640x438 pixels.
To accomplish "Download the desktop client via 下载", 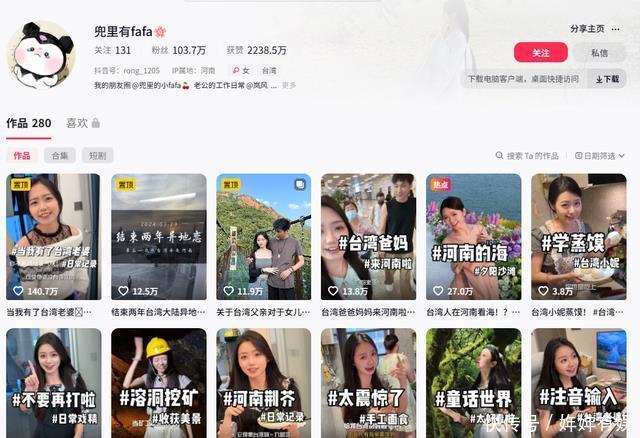I will pyautogui.click(x=607, y=79).
